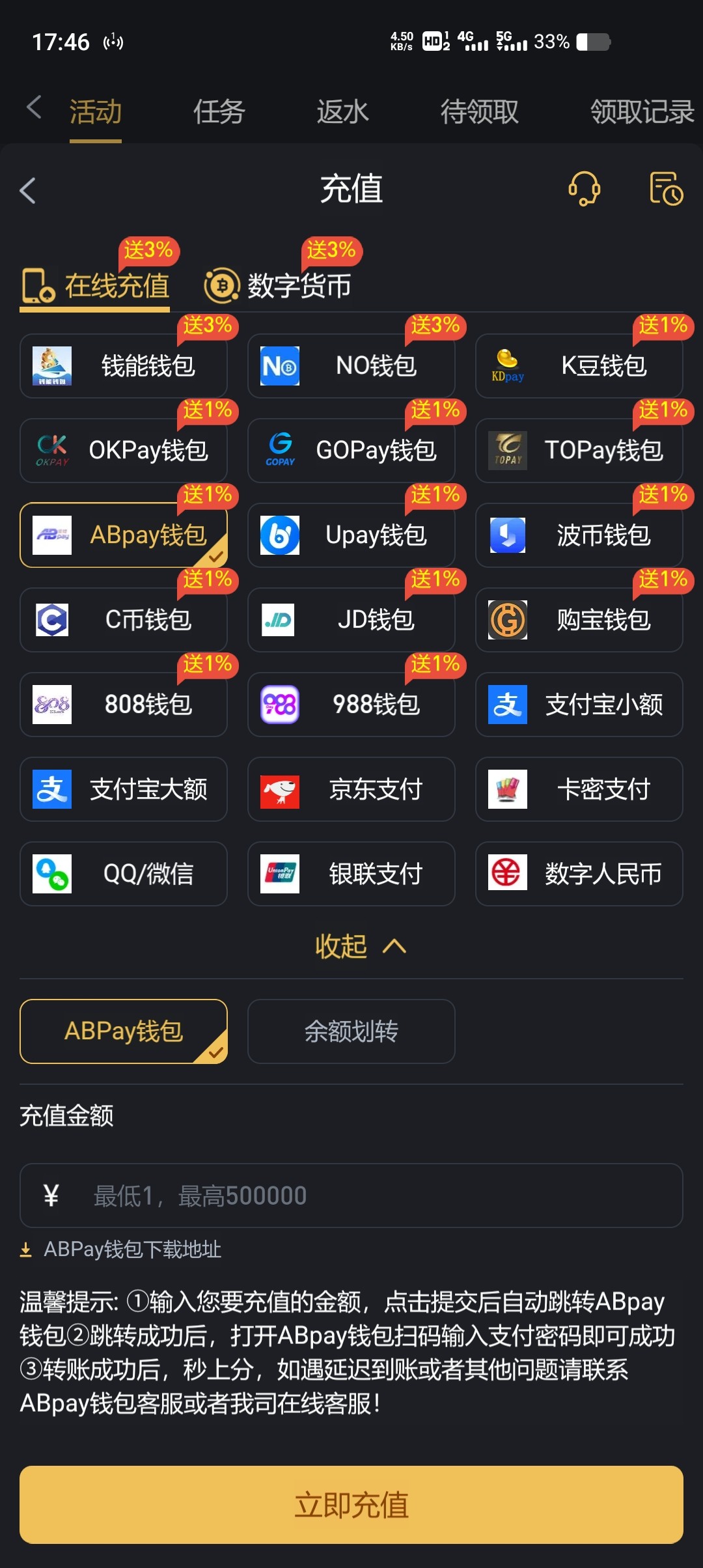Switch to 数字货币 recharge method
The width and height of the screenshot is (703, 1568).
pyautogui.click(x=278, y=286)
